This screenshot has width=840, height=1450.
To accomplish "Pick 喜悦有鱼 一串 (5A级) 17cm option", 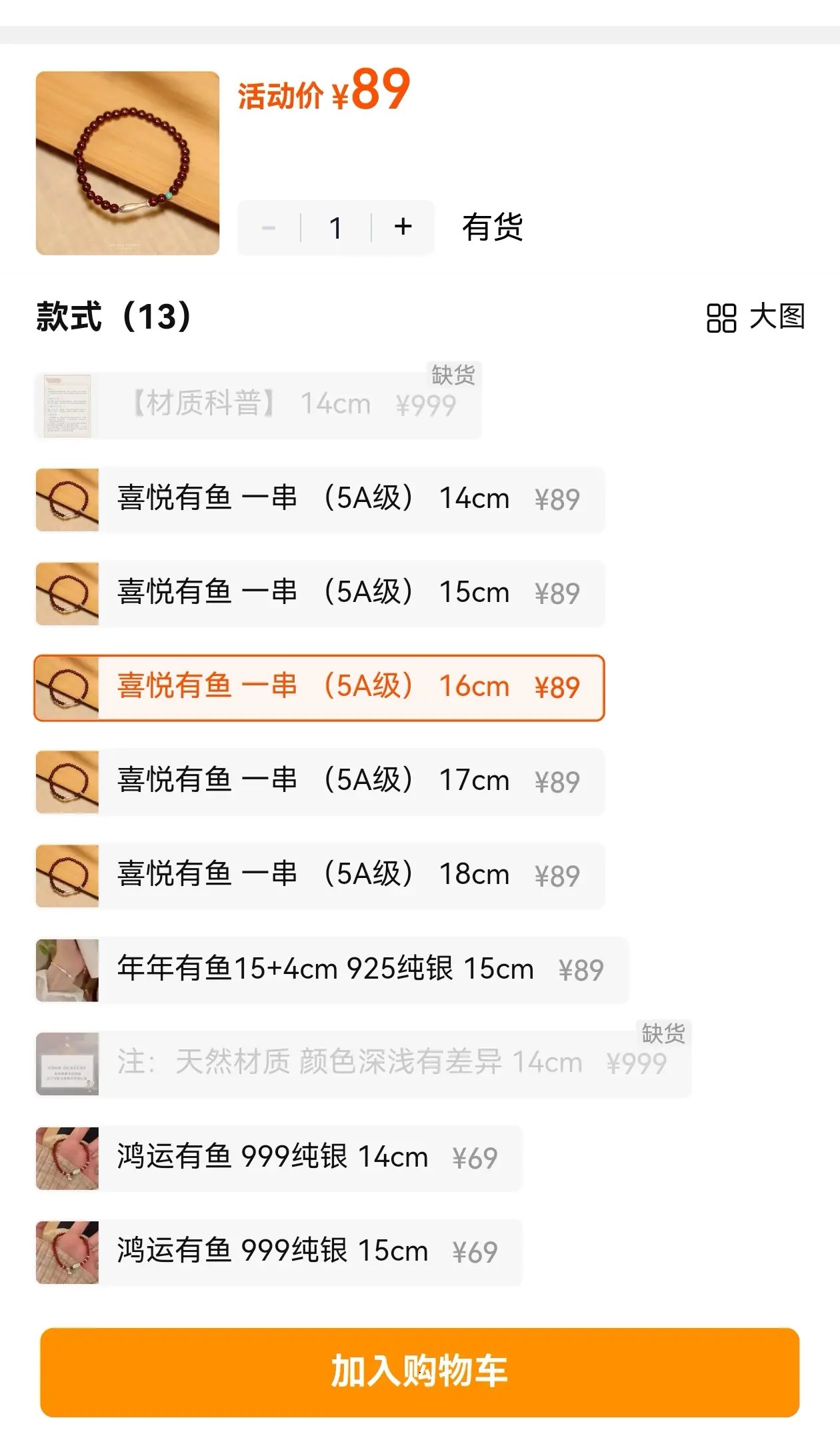I will click(x=320, y=781).
